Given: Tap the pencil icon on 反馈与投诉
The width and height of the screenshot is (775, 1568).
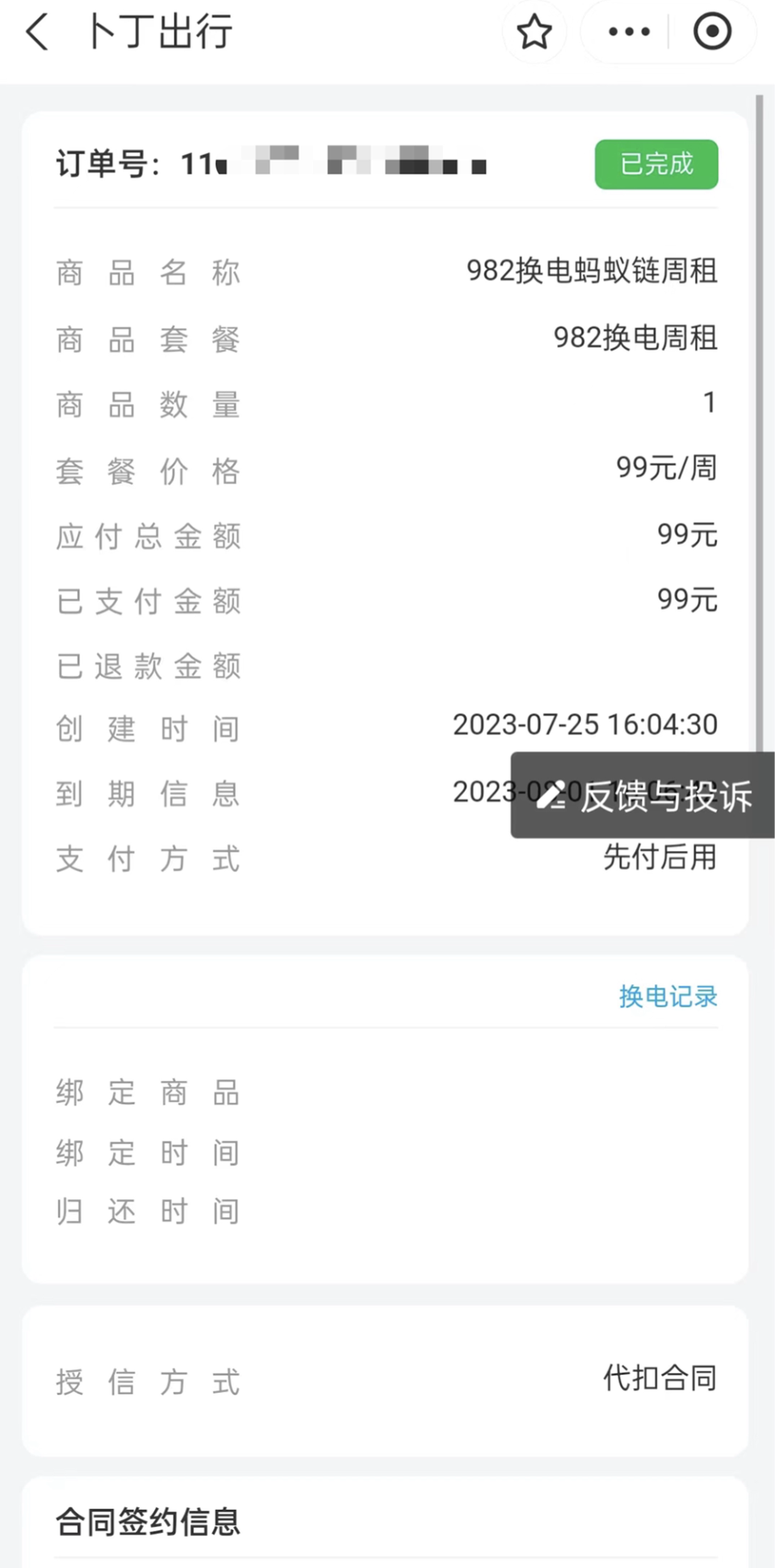Looking at the screenshot, I should click(x=551, y=796).
